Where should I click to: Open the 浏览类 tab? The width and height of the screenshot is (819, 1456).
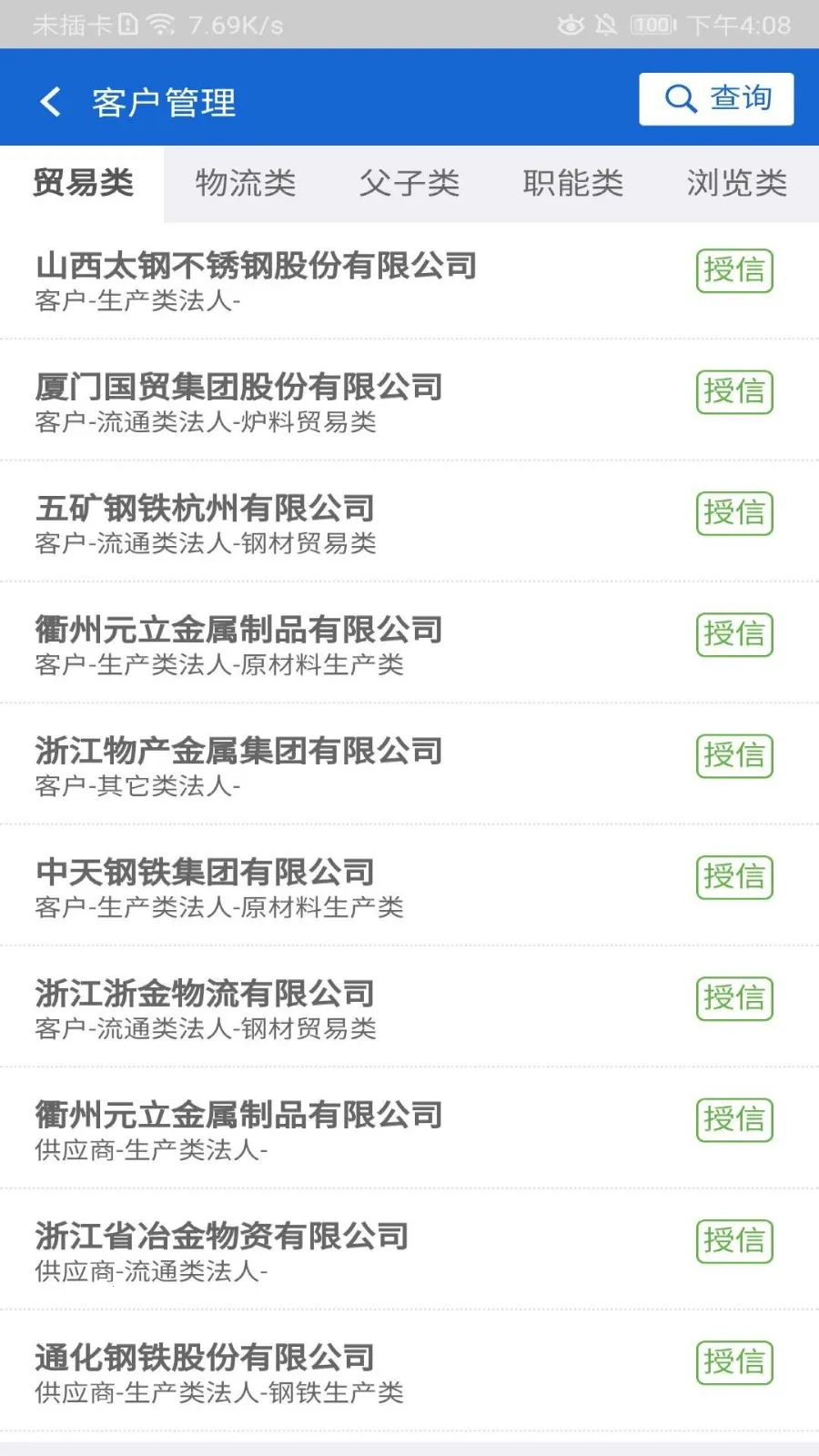point(737,185)
